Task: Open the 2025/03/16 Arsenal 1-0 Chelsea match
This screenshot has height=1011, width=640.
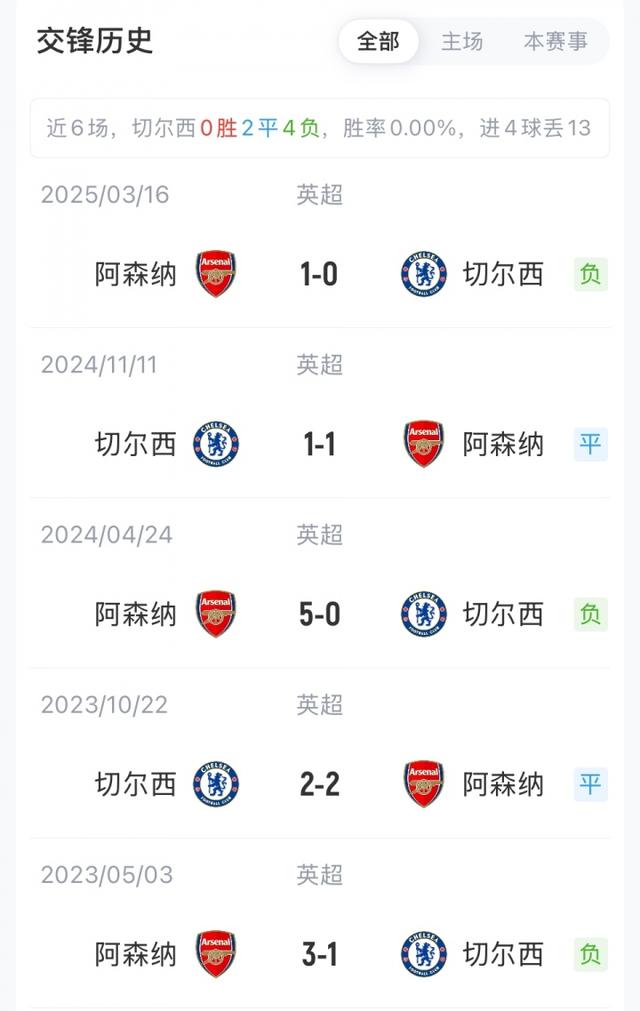Action: pyautogui.click(x=320, y=274)
